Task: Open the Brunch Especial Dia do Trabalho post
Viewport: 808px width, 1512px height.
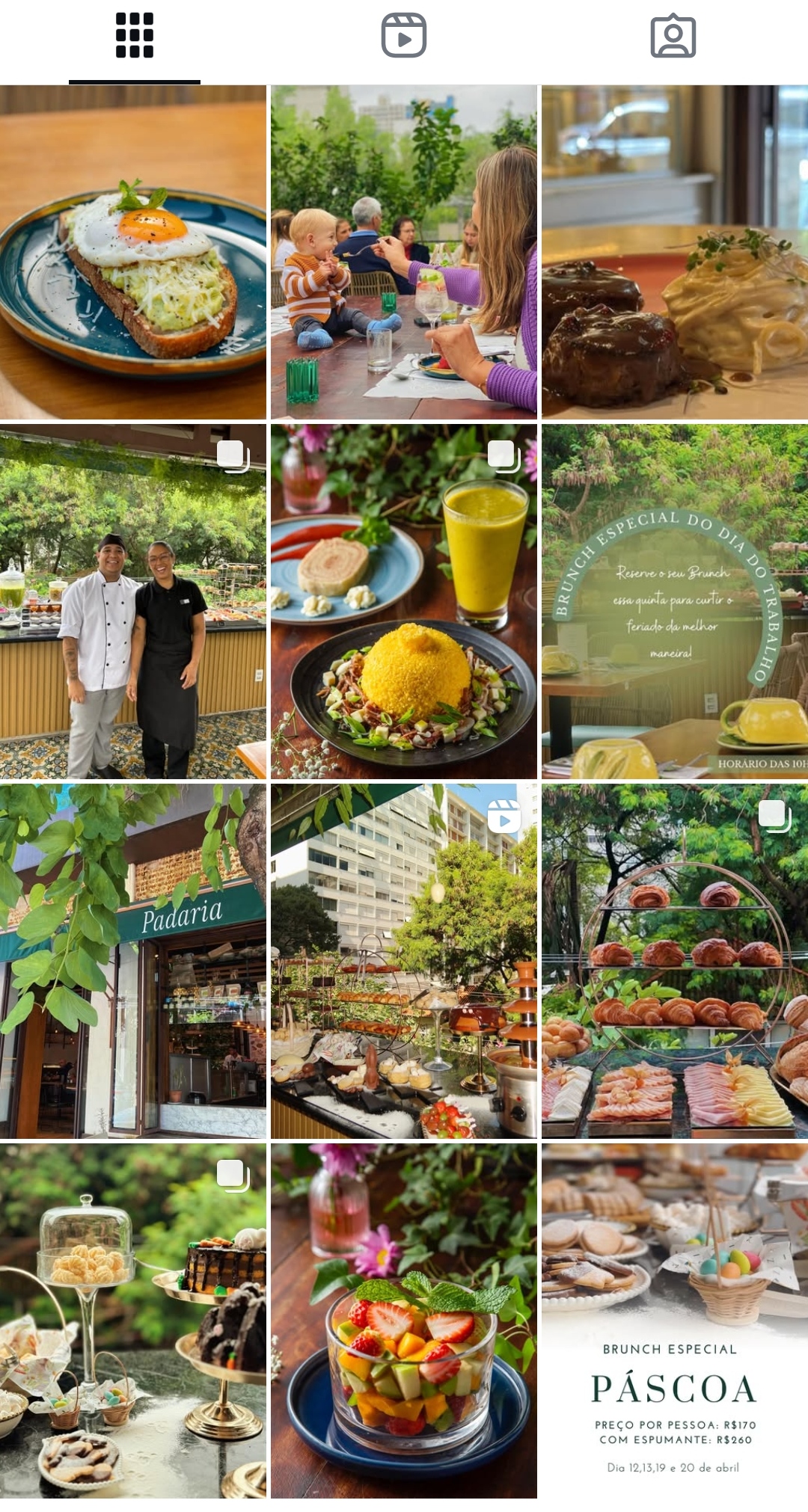Action: (675, 602)
